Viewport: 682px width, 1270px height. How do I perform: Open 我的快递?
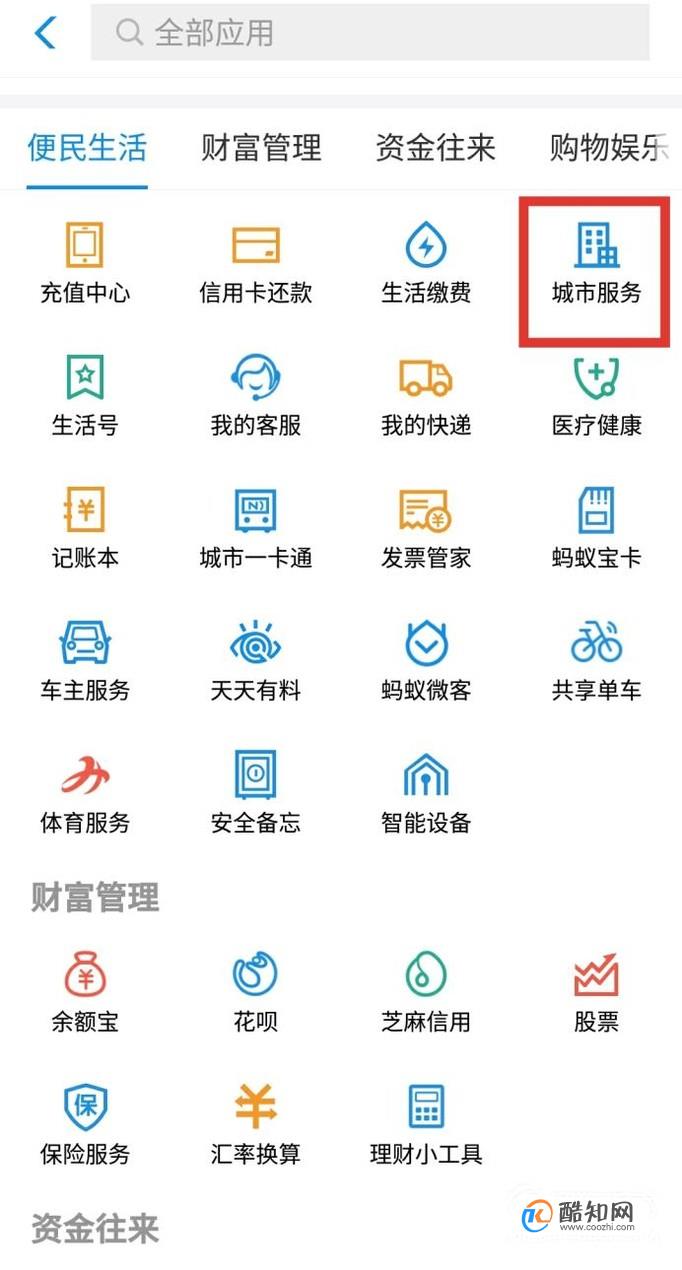[x=426, y=397]
